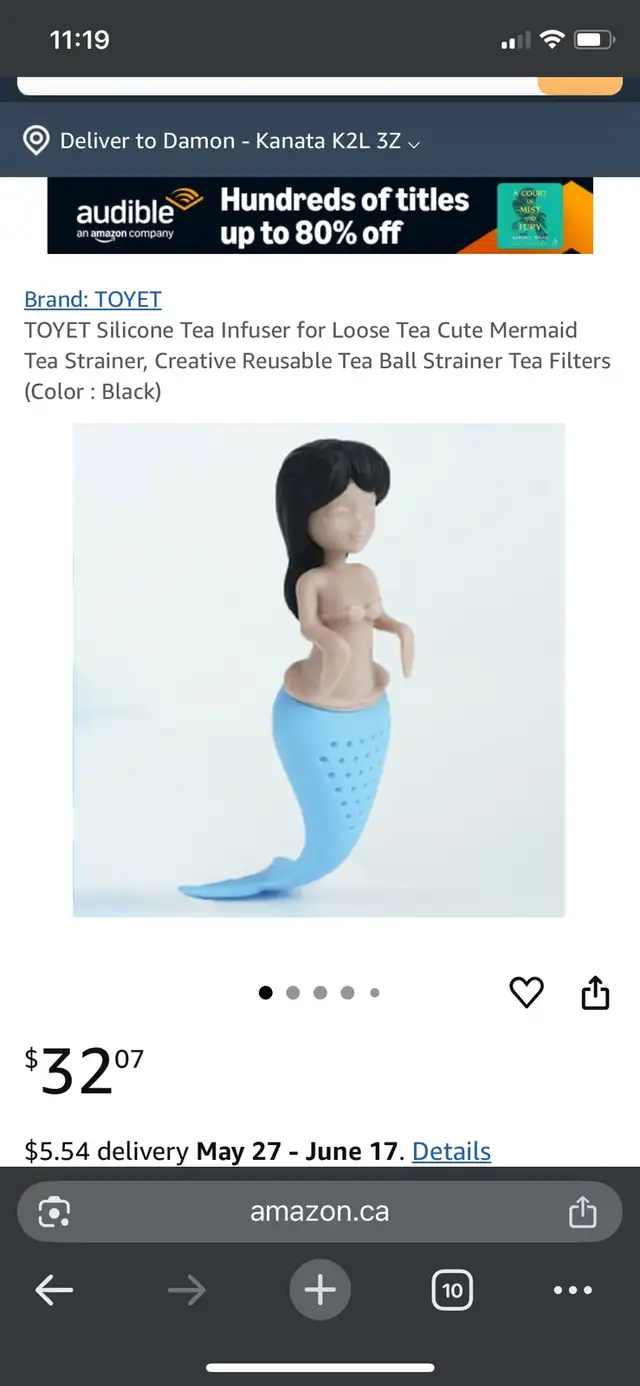Show the 10 open tabs
The image size is (640, 1386).
coord(452,1290)
